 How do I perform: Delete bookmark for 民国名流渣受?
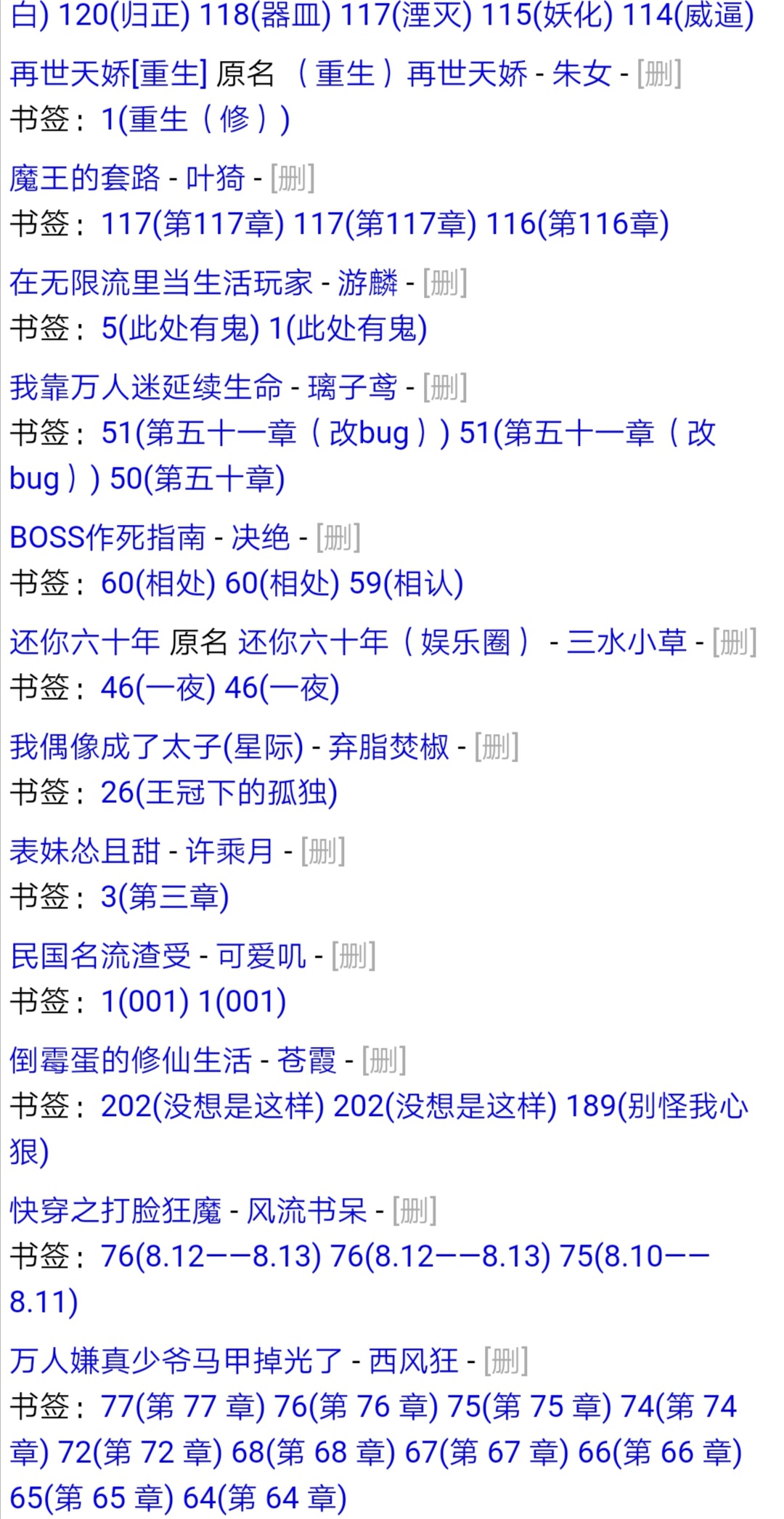354,956
